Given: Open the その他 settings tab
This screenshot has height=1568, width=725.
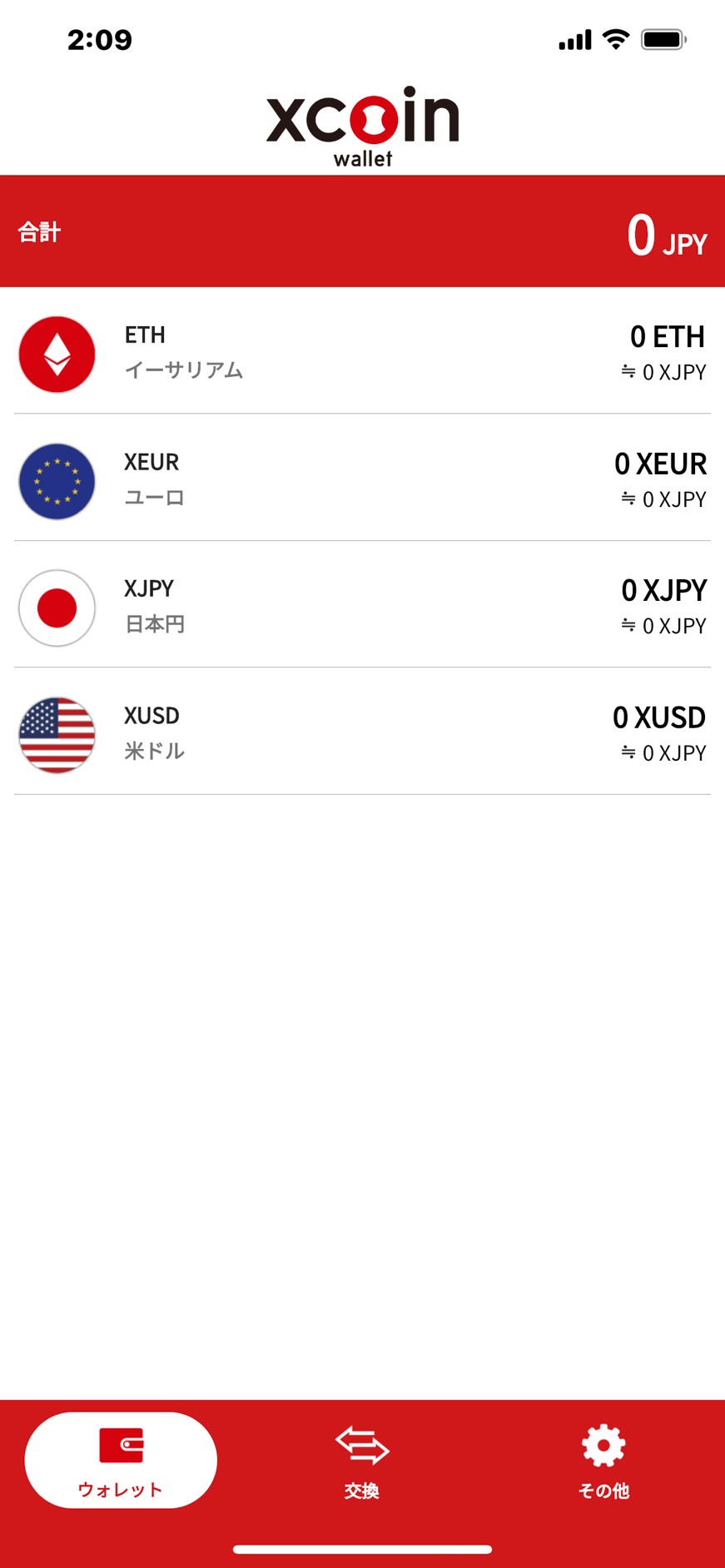Looking at the screenshot, I should click(x=603, y=1461).
